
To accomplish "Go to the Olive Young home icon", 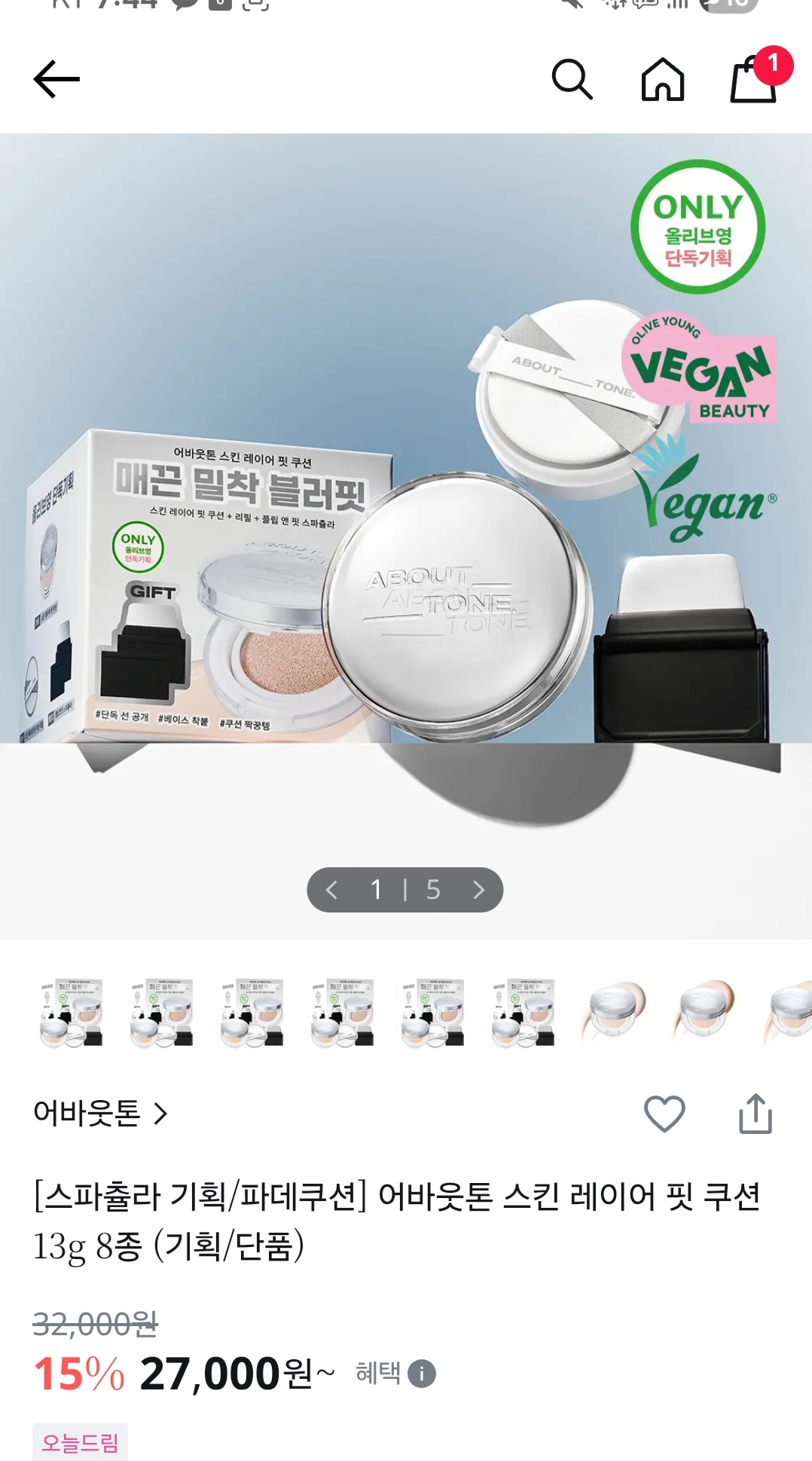I will 663,79.
